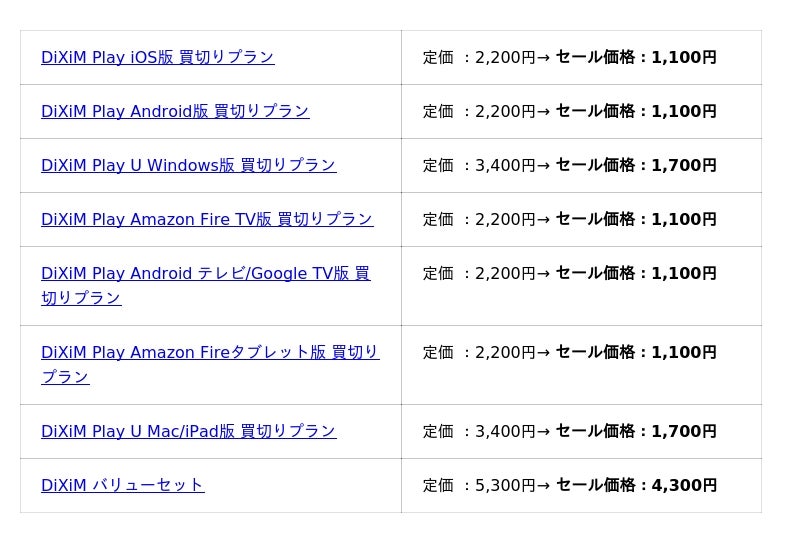Open DiXiM Play Amazon Fireタブレット版 link

pos(210,352)
